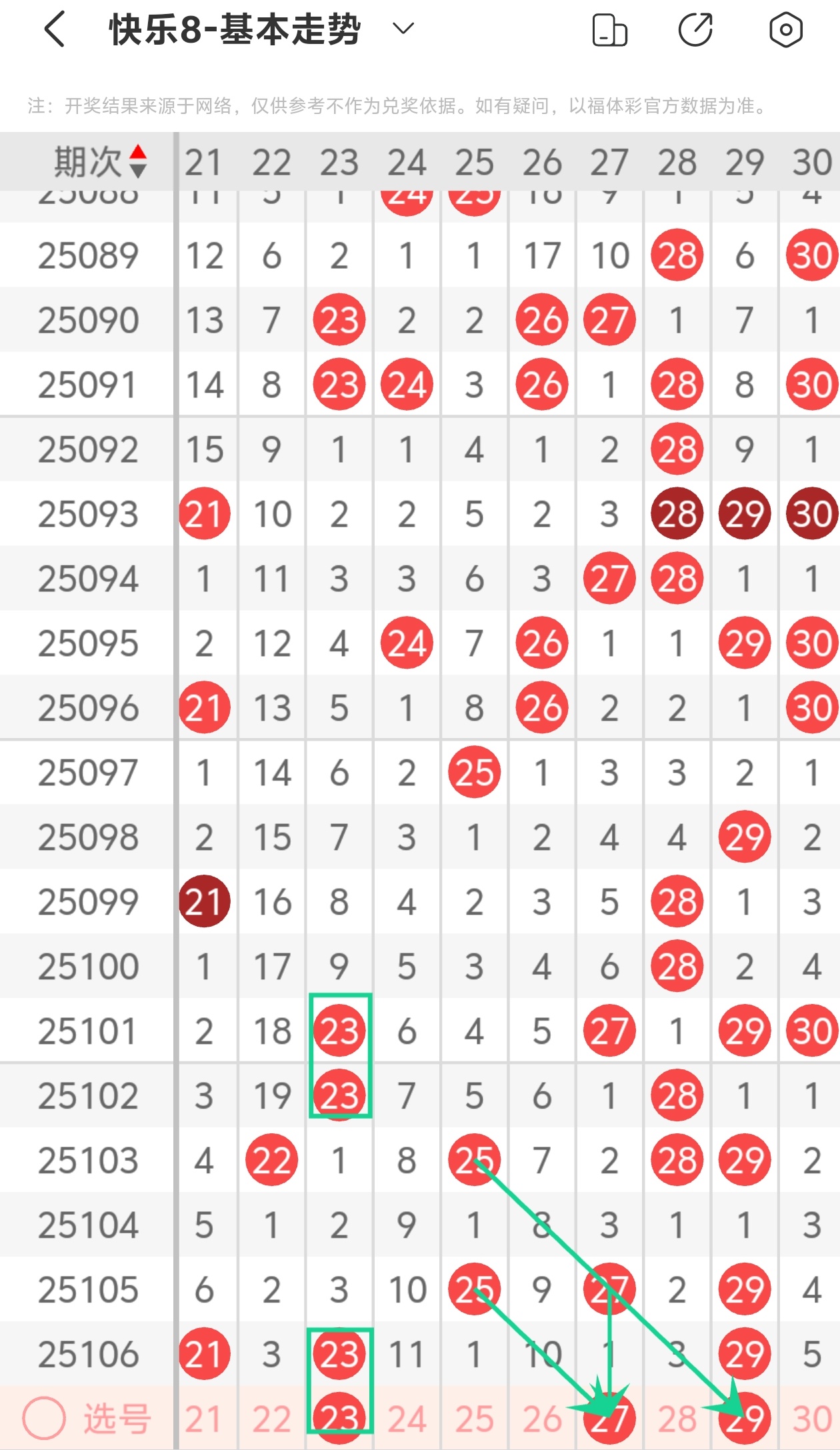
Task: Select number 24 in the 选号 row
Action: (x=407, y=1419)
